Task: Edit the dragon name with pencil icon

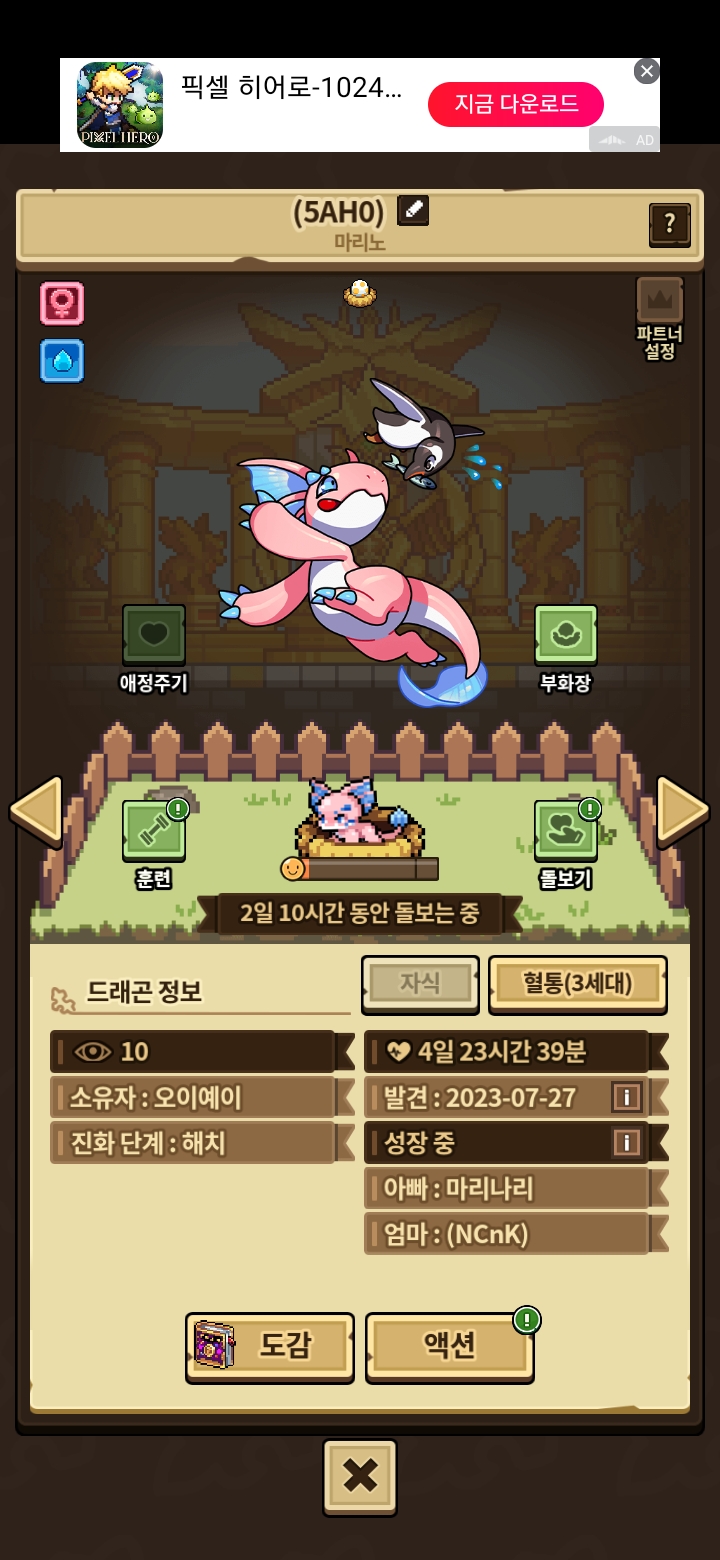Action: (413, 211)
